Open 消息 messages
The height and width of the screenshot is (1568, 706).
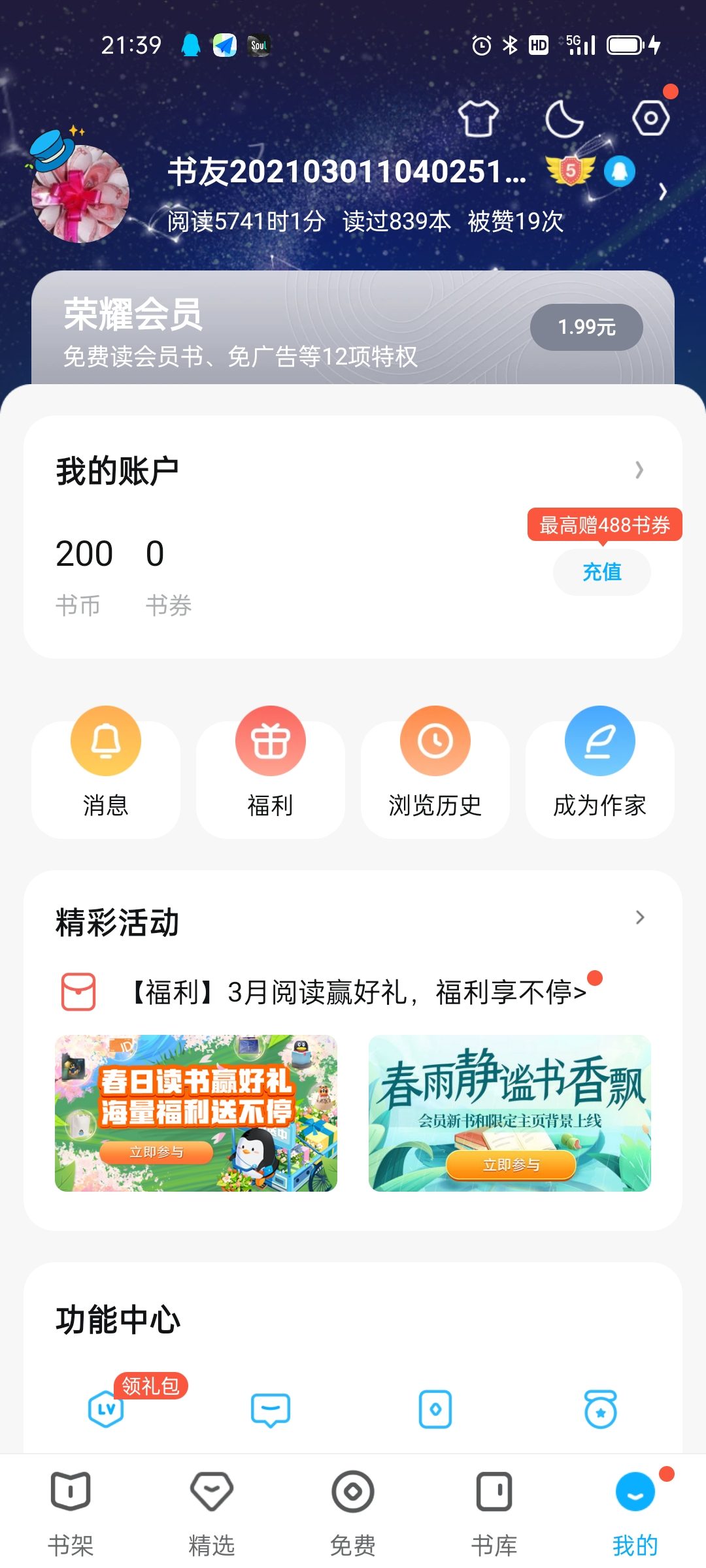(106, 772)
